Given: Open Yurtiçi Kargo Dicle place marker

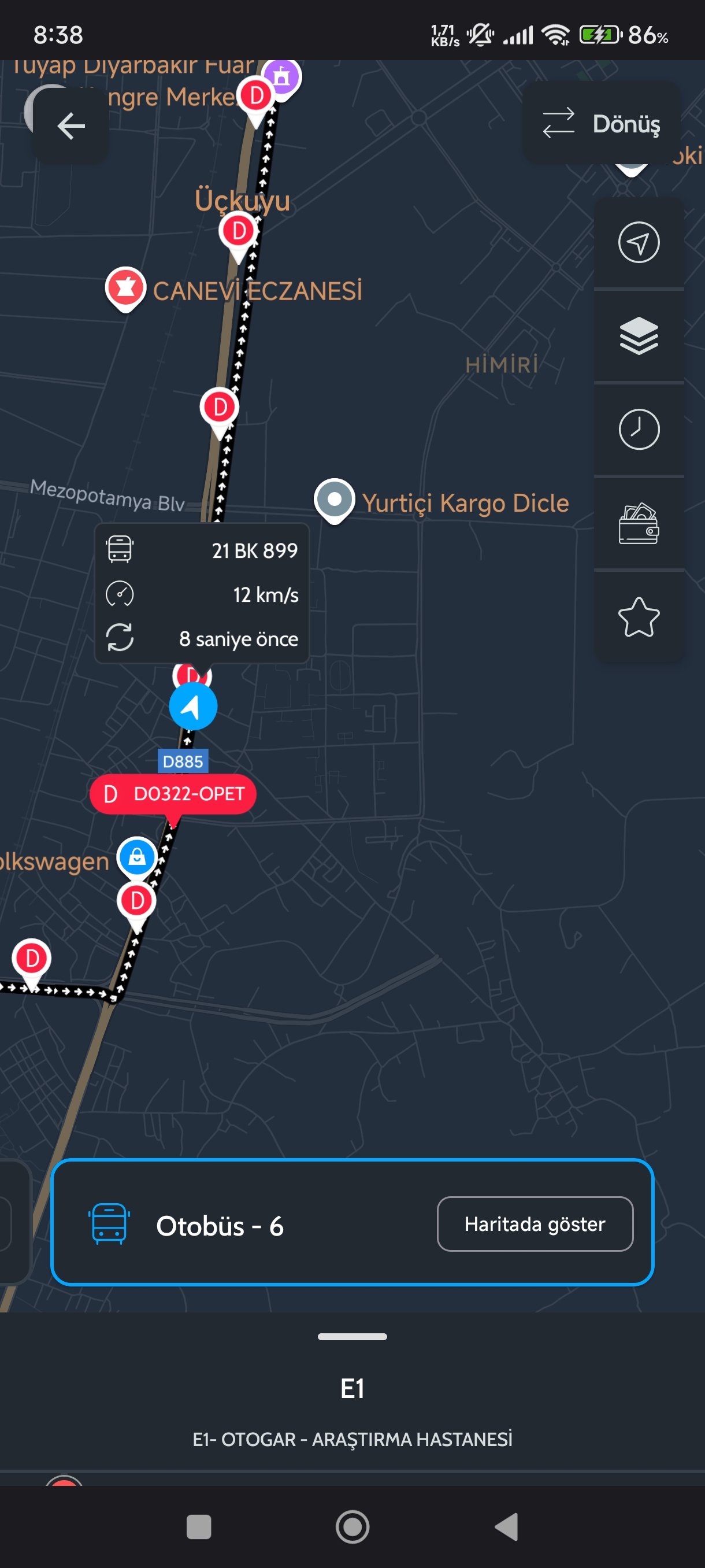Looking at the screenshot, I should [334, 500].
